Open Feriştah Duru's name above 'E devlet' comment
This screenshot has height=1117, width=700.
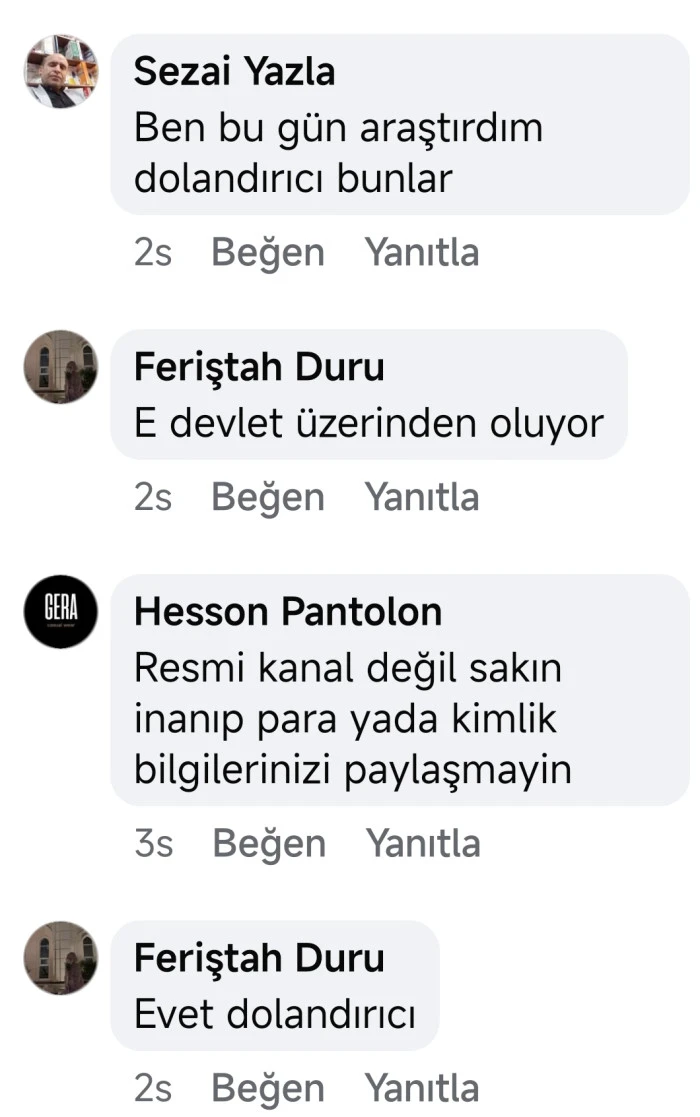[259, 367]
